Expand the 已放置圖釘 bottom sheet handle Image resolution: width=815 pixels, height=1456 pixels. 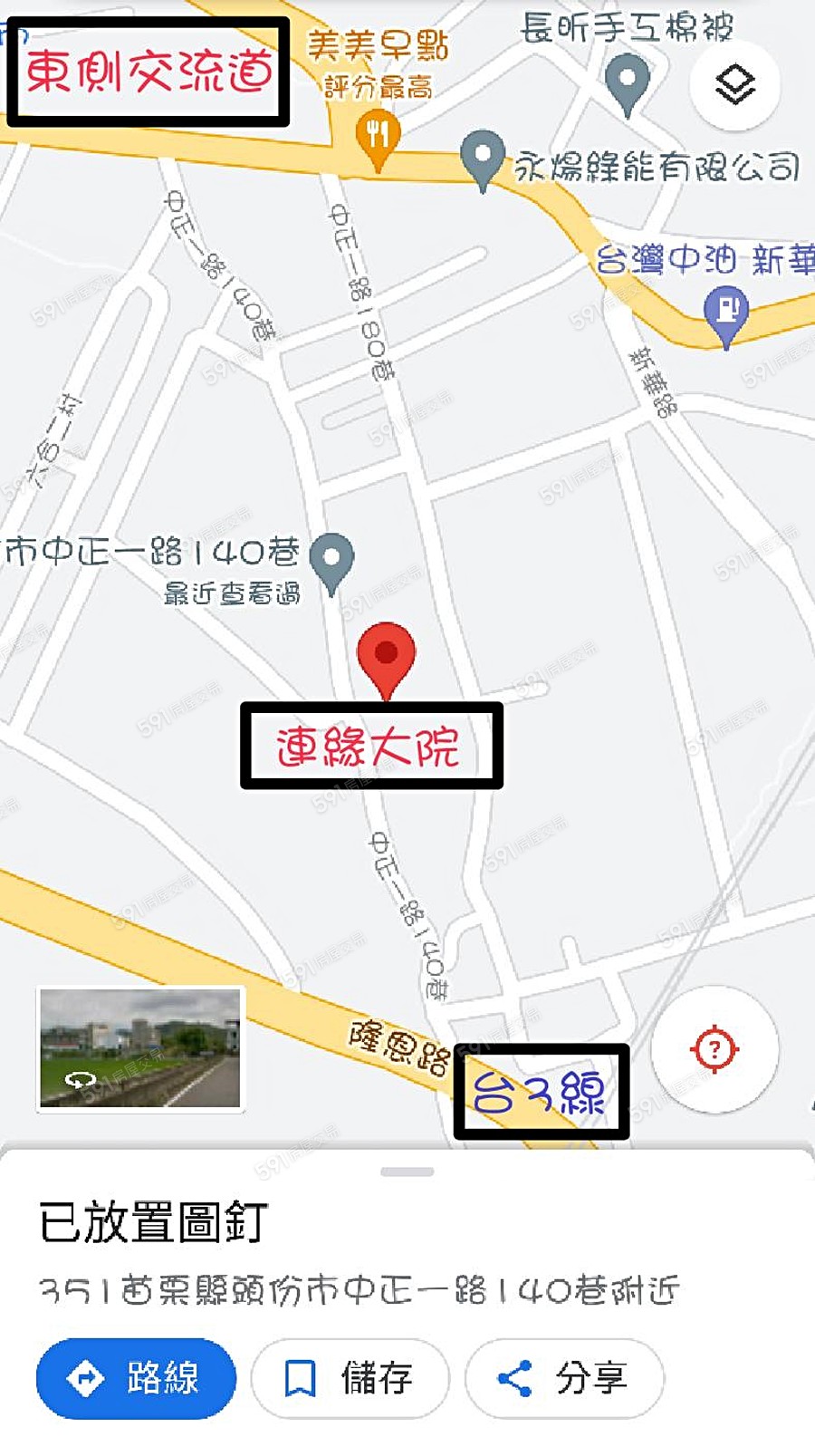coord(407,1172)
